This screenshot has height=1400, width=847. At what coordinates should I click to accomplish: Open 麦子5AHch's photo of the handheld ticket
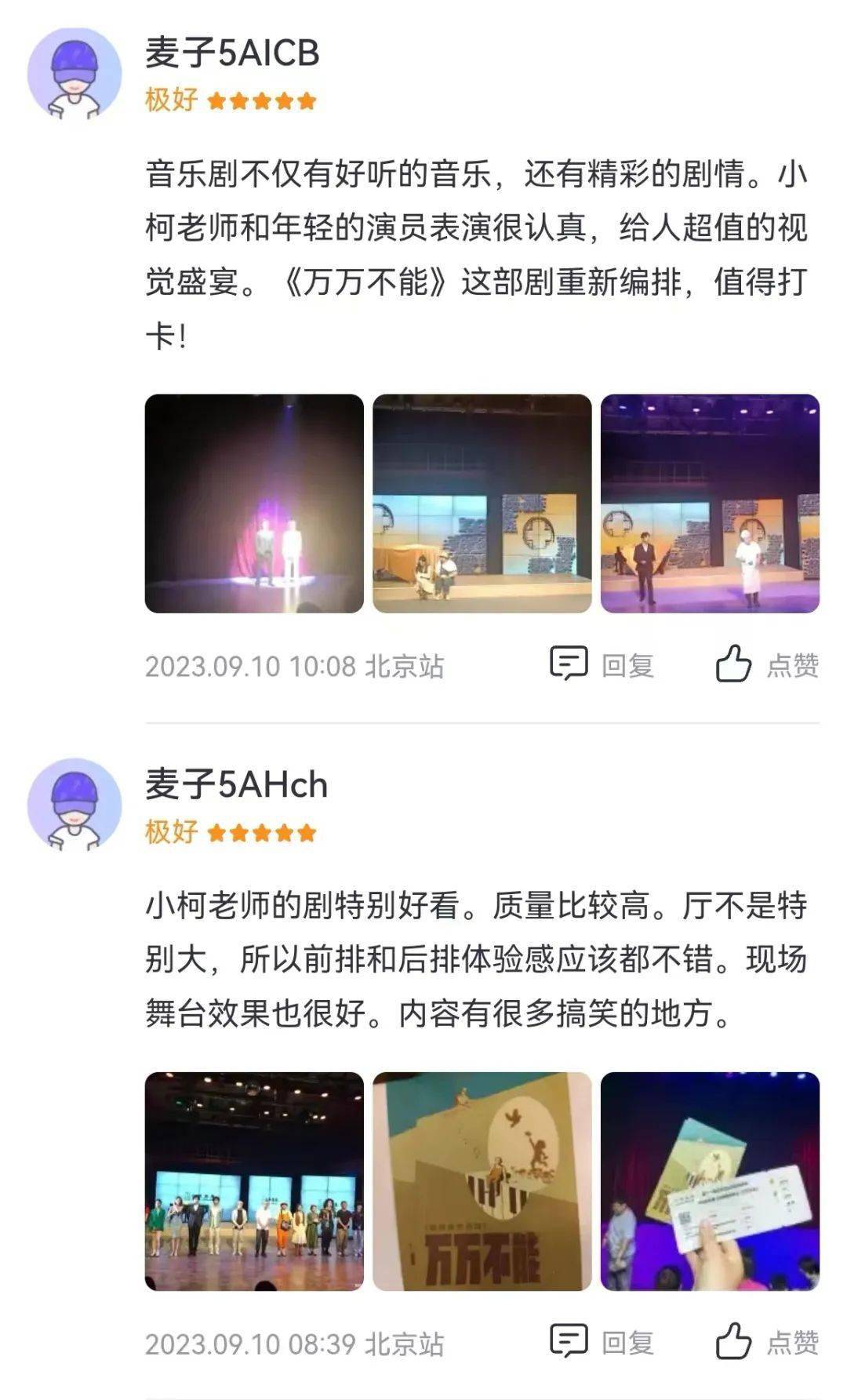click(x=710, y=1181)
